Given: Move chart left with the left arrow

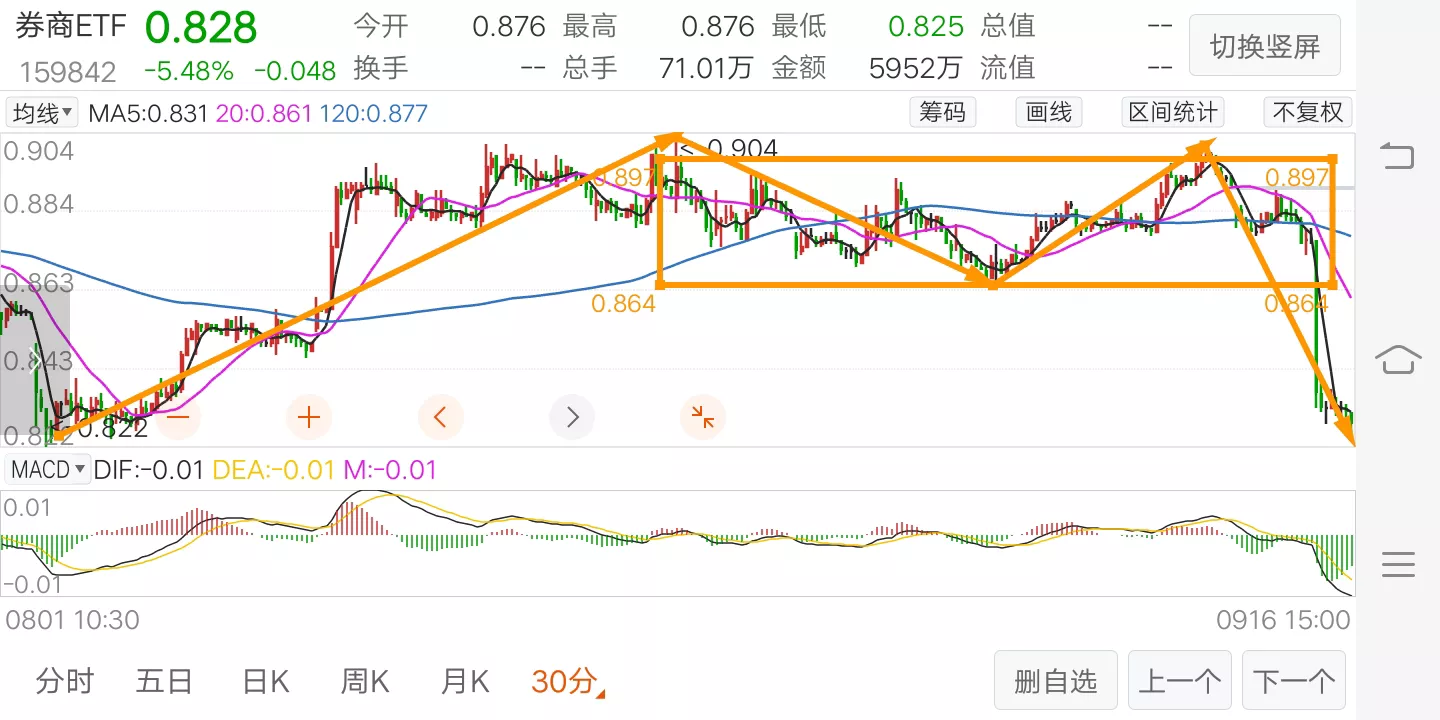Looking at the screenshot, I should pyautogui.click(x=441, y=417).
